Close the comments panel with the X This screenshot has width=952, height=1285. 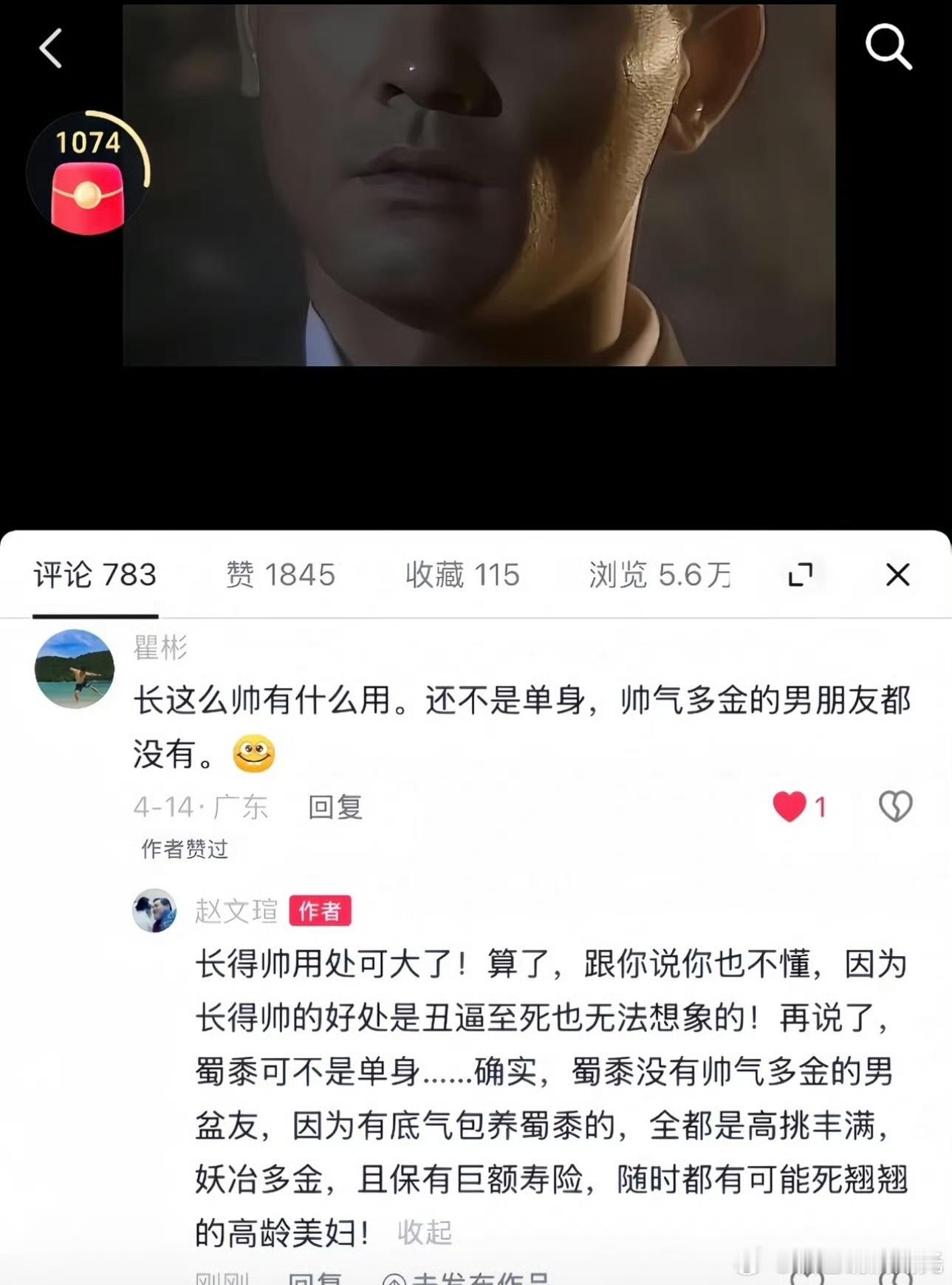tap(898, 573)
